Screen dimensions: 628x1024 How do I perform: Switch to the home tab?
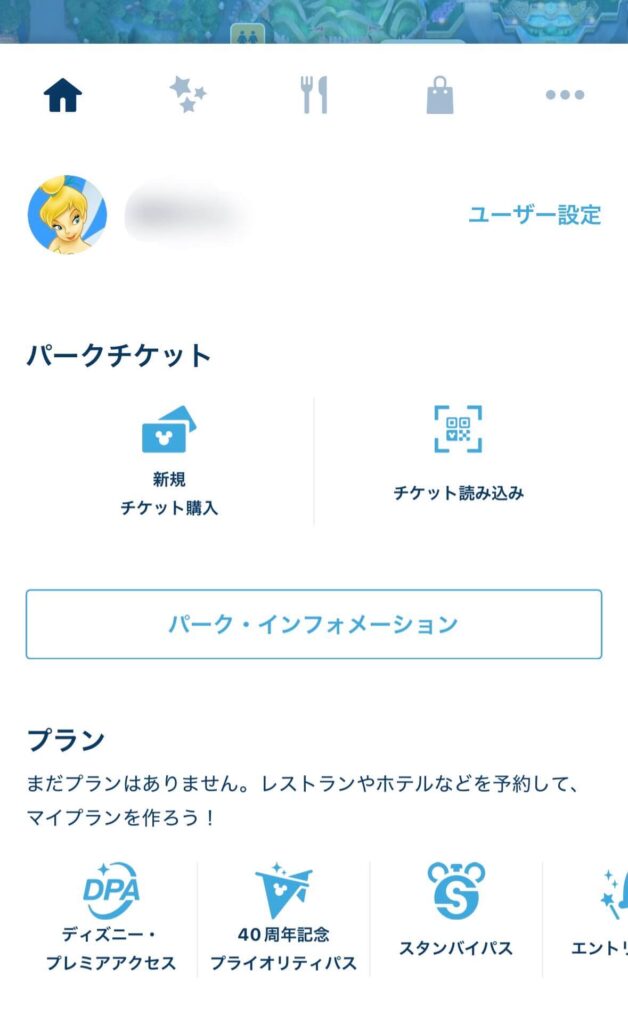click(x=63, y=95)
